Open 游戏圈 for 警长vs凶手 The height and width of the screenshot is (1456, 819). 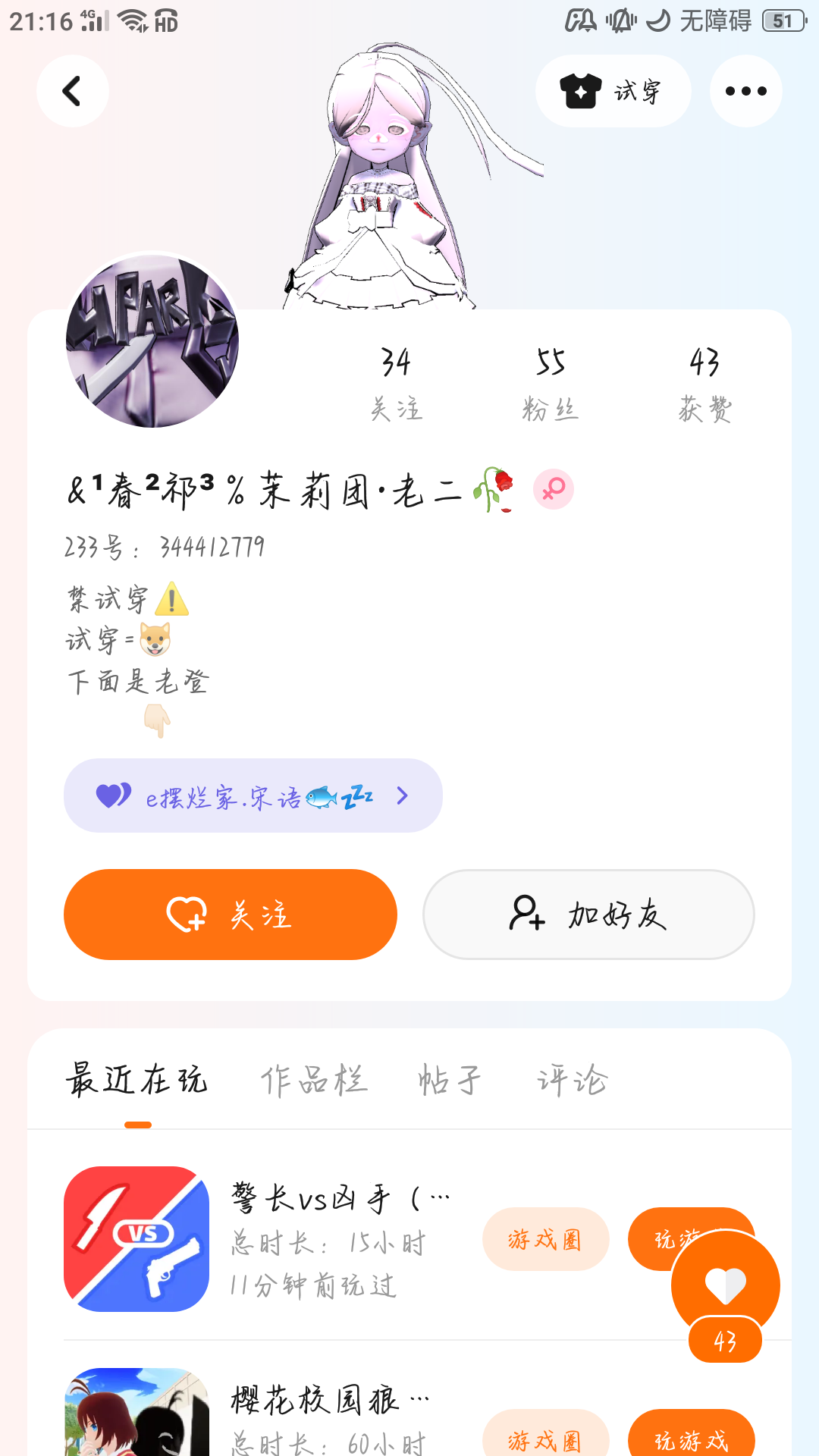tap(545, 1239)
